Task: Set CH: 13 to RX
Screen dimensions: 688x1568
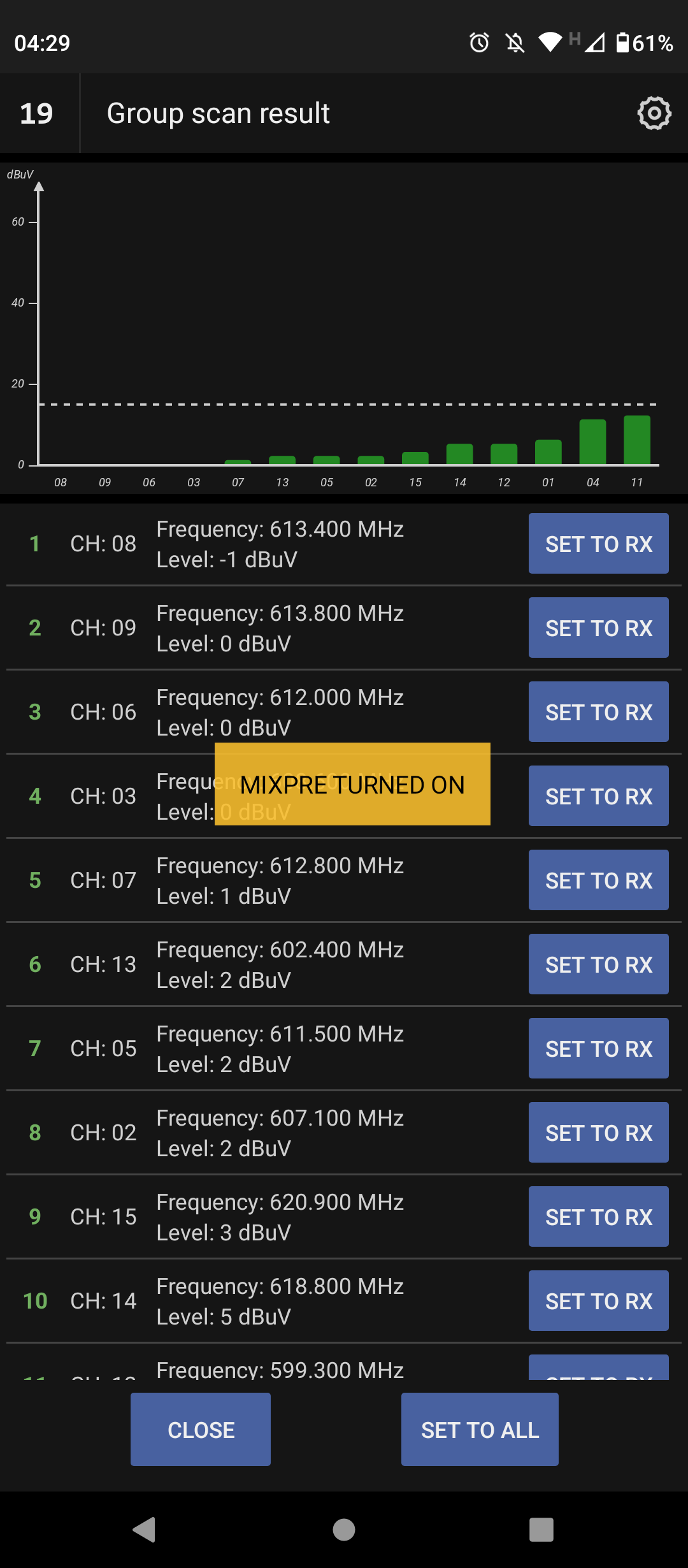Action: click(x=598, y=964)
